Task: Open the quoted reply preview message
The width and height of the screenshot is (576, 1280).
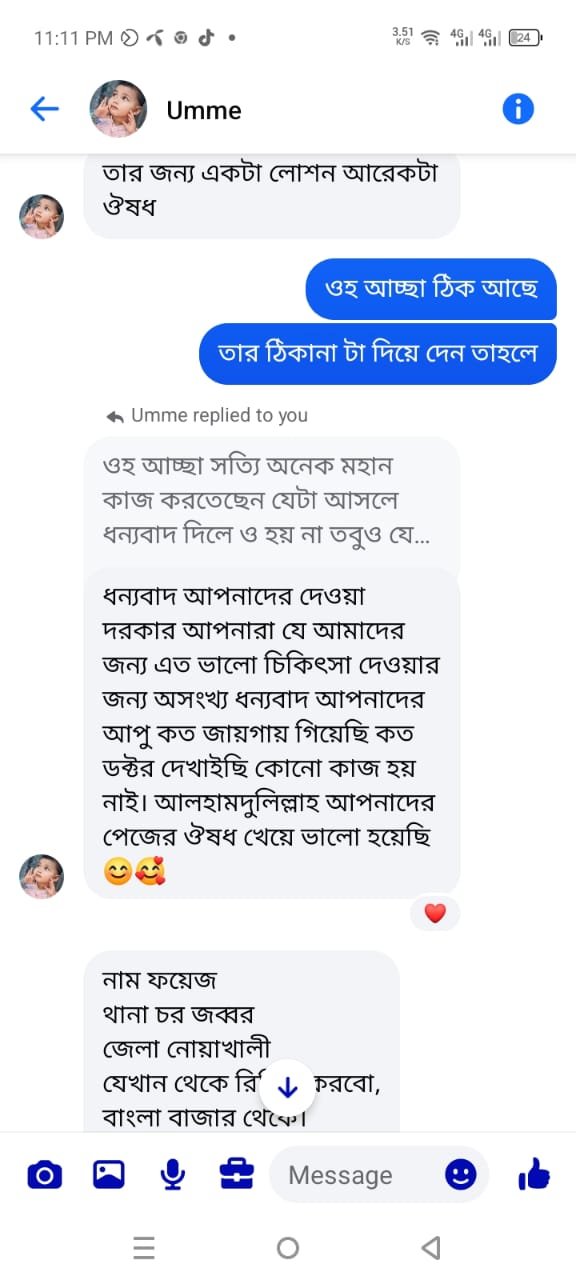Action: coord(272,500)
